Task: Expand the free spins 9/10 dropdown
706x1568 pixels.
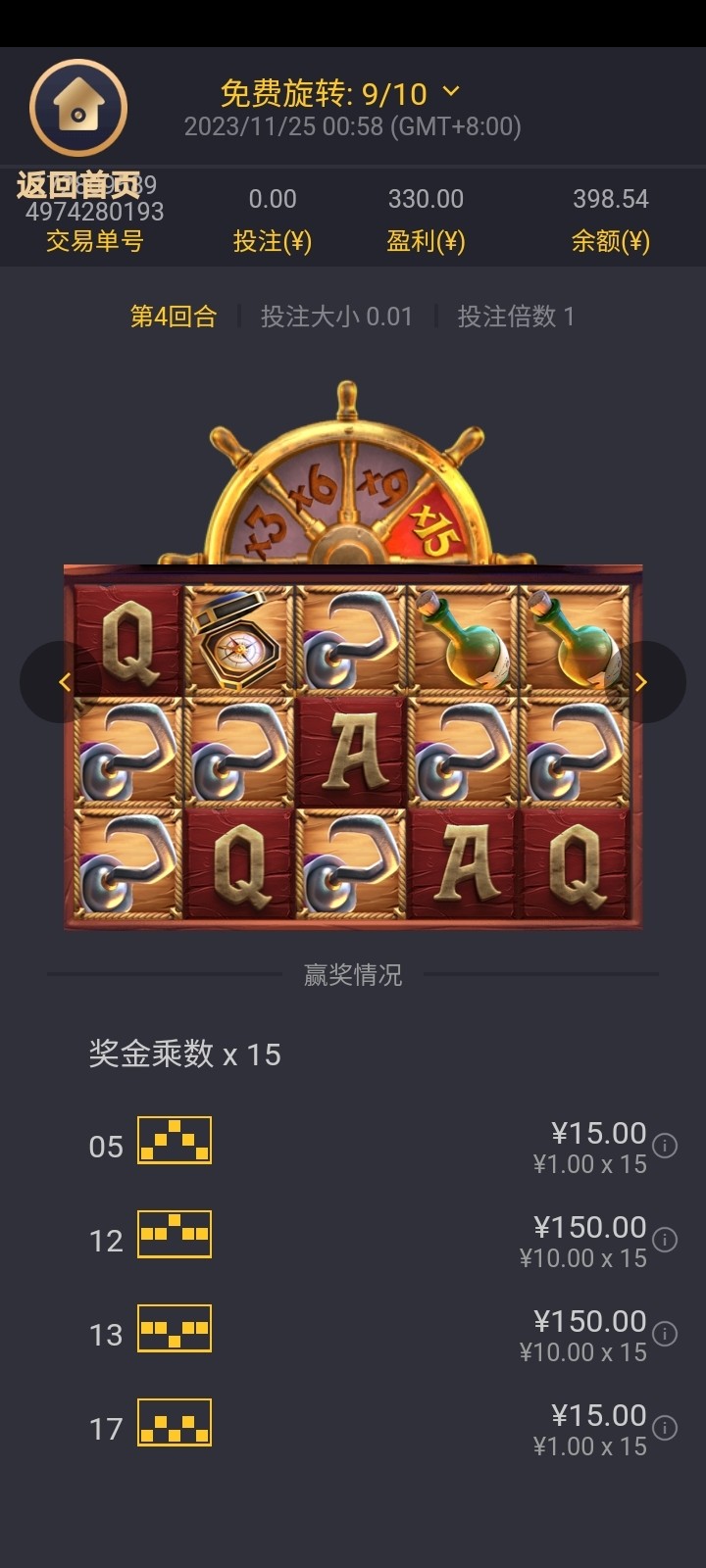Action: tap(451, 92)
